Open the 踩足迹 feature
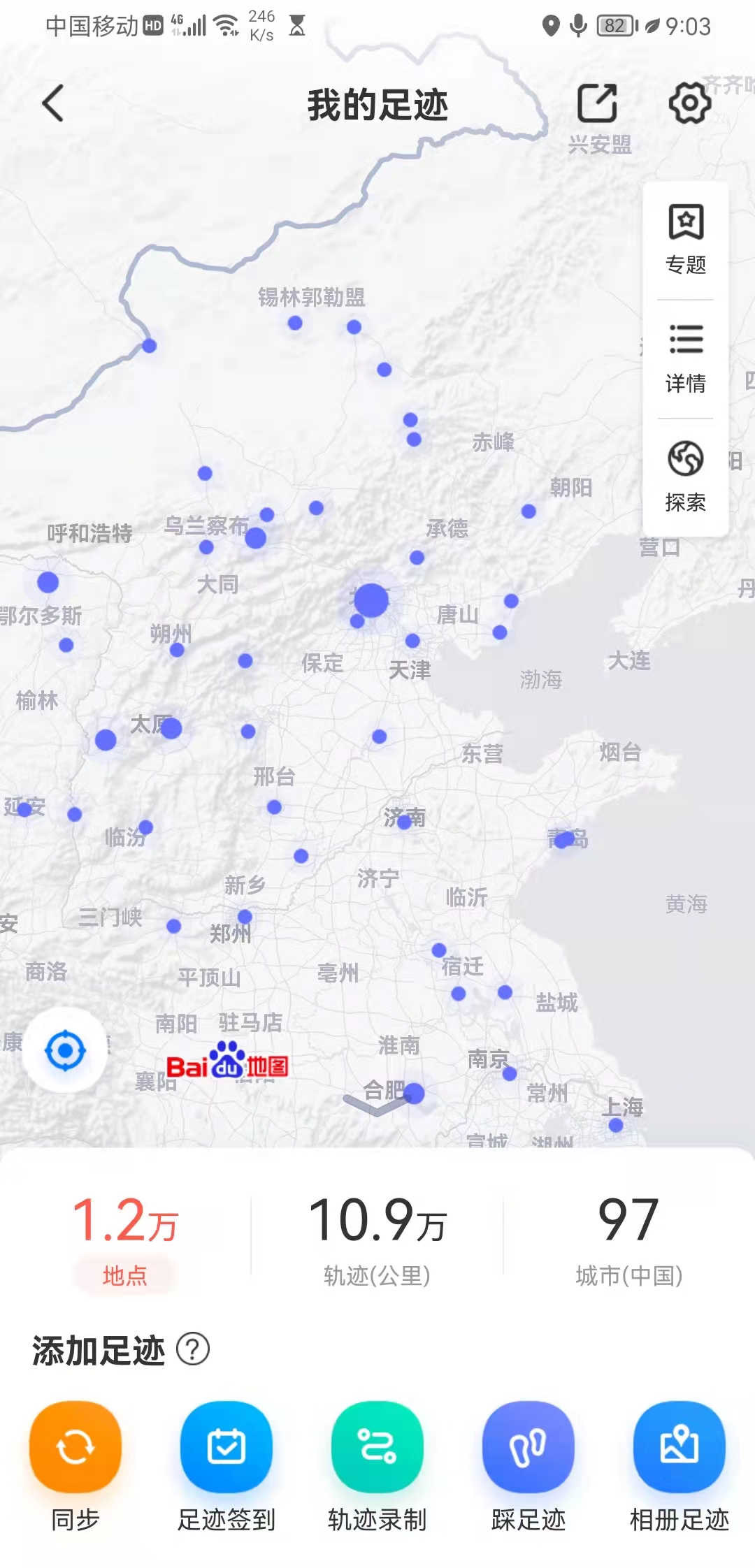755x1568 pixels. pyautogui.click(x=528, y=1466)
